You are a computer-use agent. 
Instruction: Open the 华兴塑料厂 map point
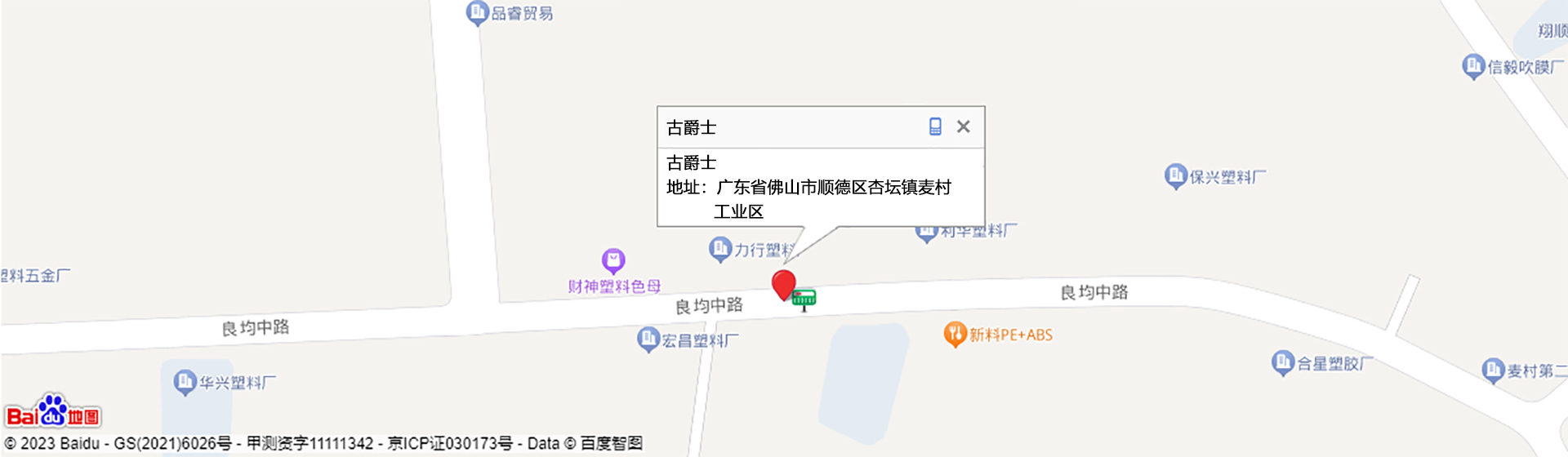pyautogui.click(x=185, y=381)
